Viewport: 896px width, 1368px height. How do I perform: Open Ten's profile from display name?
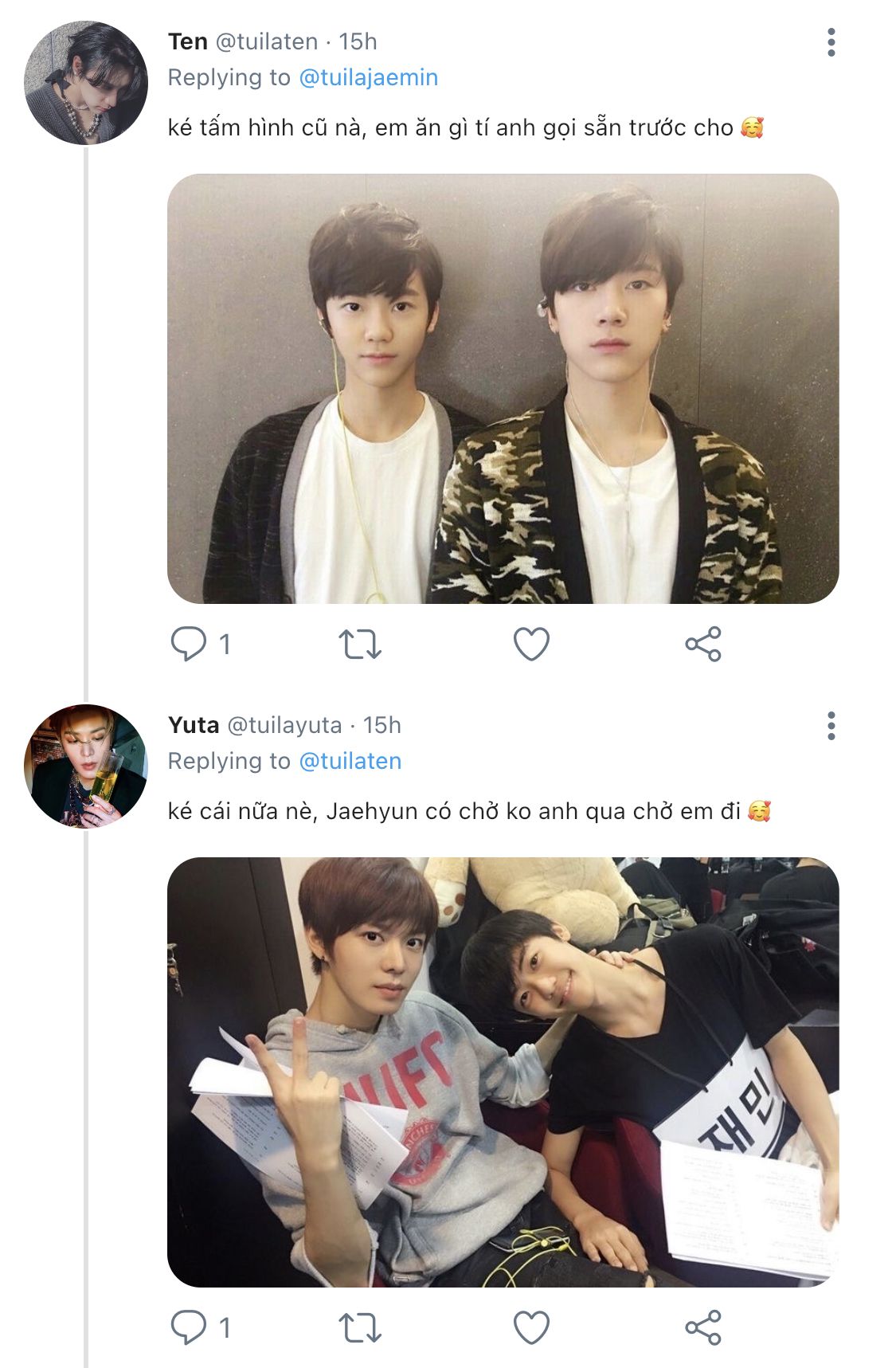[x=188, y=41]
